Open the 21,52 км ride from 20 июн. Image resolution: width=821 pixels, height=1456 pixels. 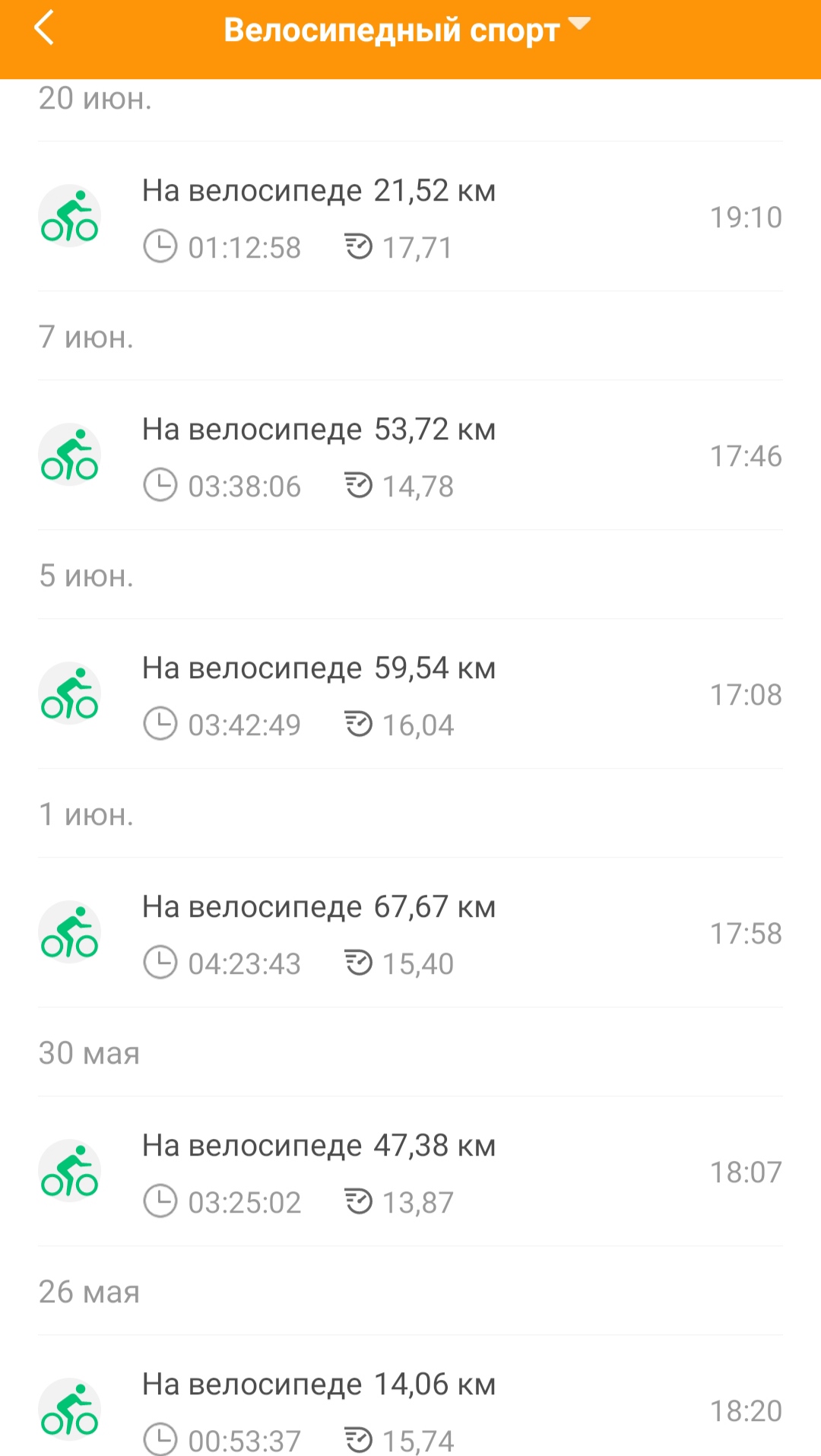click(x=410, y=217)
